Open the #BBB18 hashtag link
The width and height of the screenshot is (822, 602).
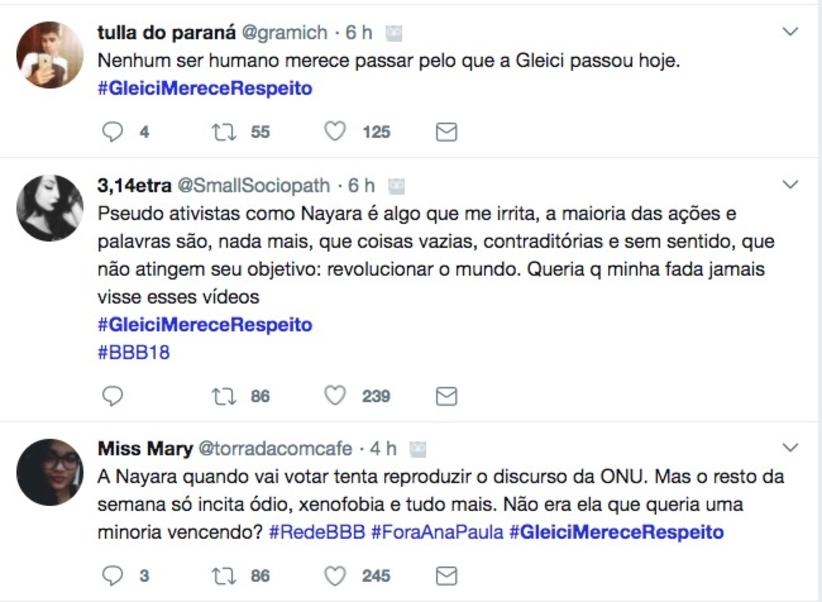pyautogui.click(x=134, y=353)
